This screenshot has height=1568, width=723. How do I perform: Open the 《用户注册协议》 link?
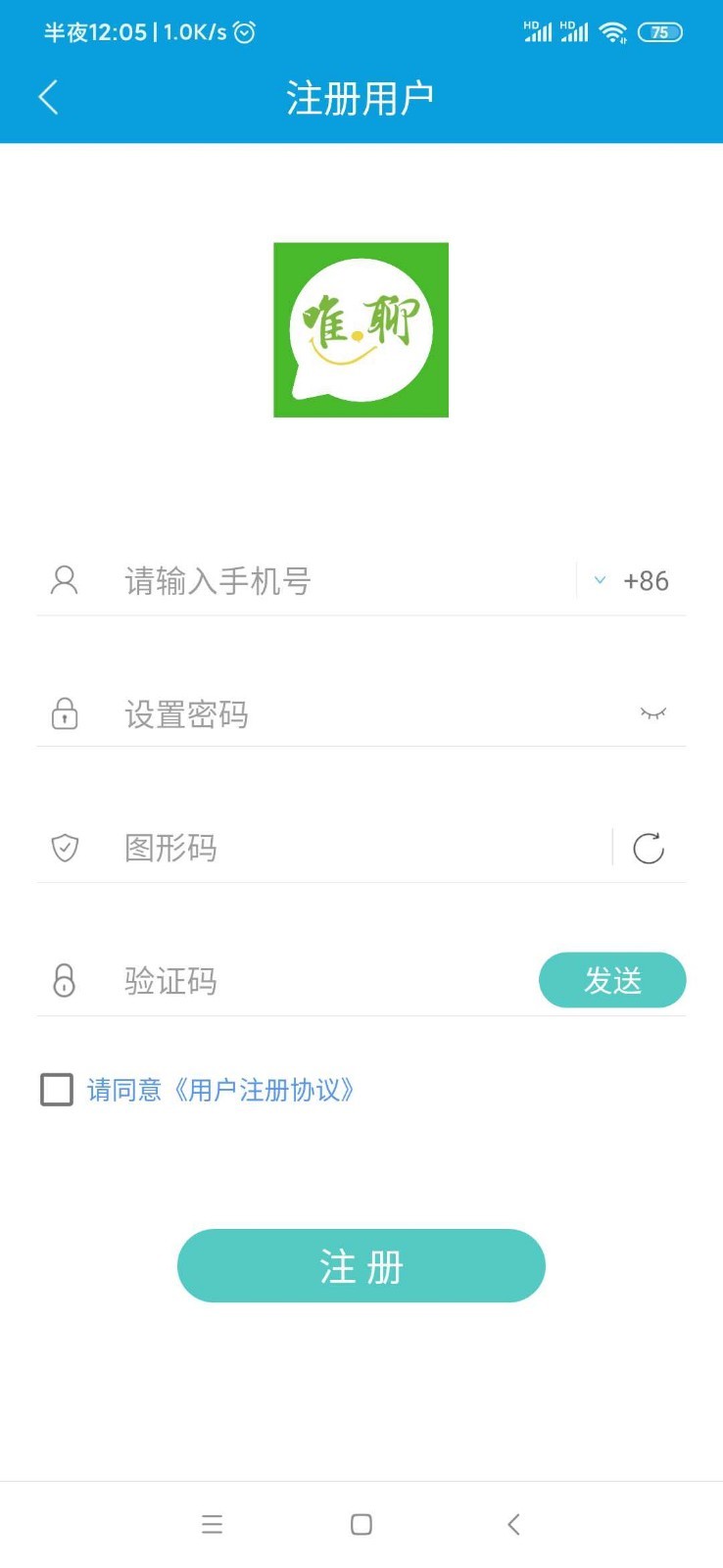[x=264, y=1090]
